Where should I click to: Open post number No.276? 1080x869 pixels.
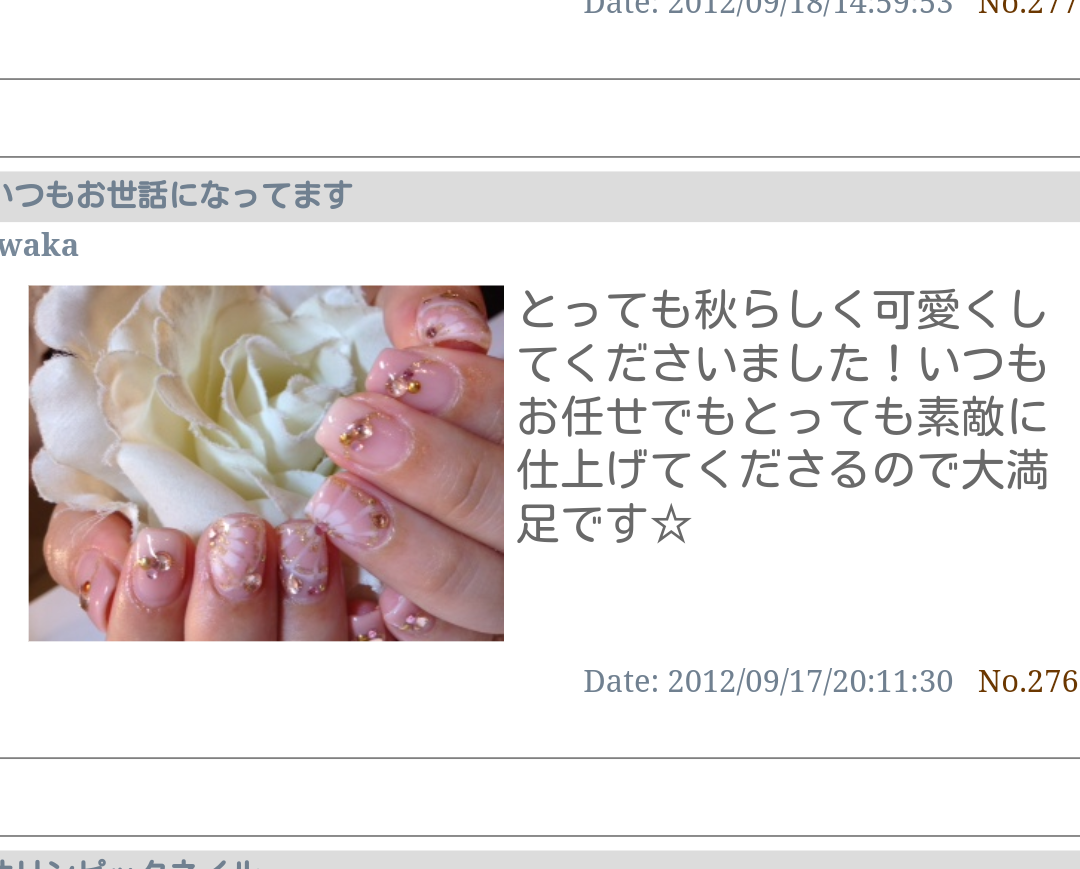pos(1027,682)
